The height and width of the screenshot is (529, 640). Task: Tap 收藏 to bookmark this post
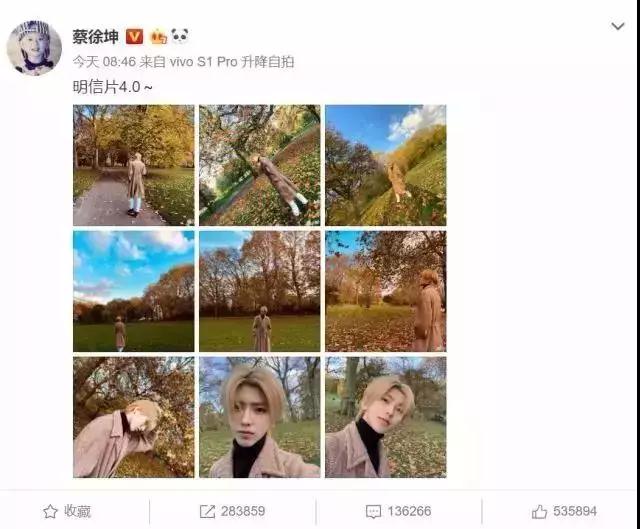pos(67,511)
